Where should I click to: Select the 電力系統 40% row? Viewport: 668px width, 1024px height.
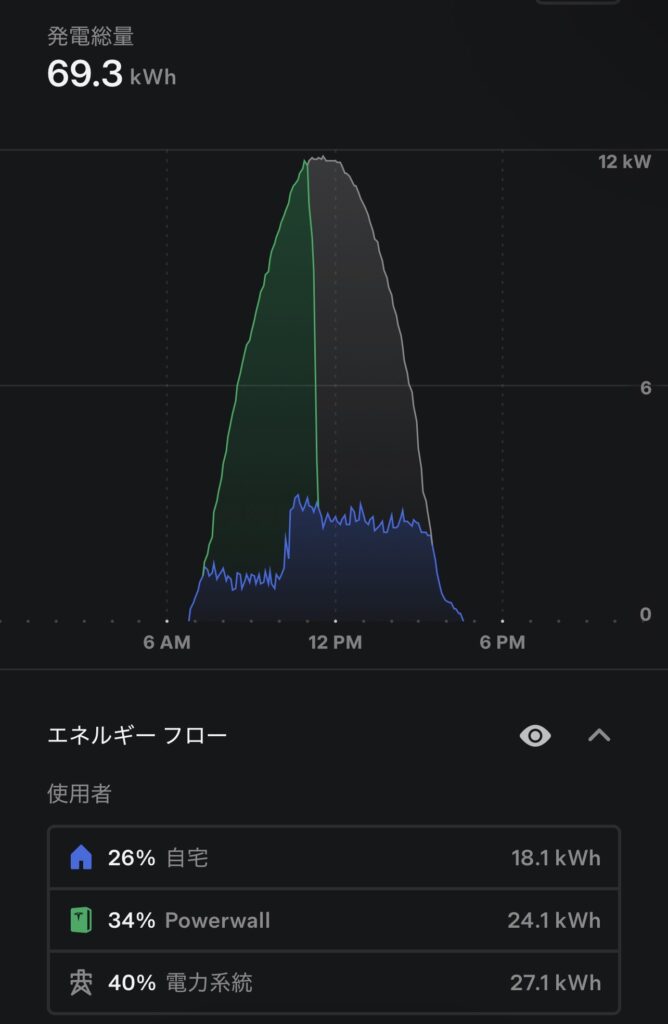pos(334,982)
